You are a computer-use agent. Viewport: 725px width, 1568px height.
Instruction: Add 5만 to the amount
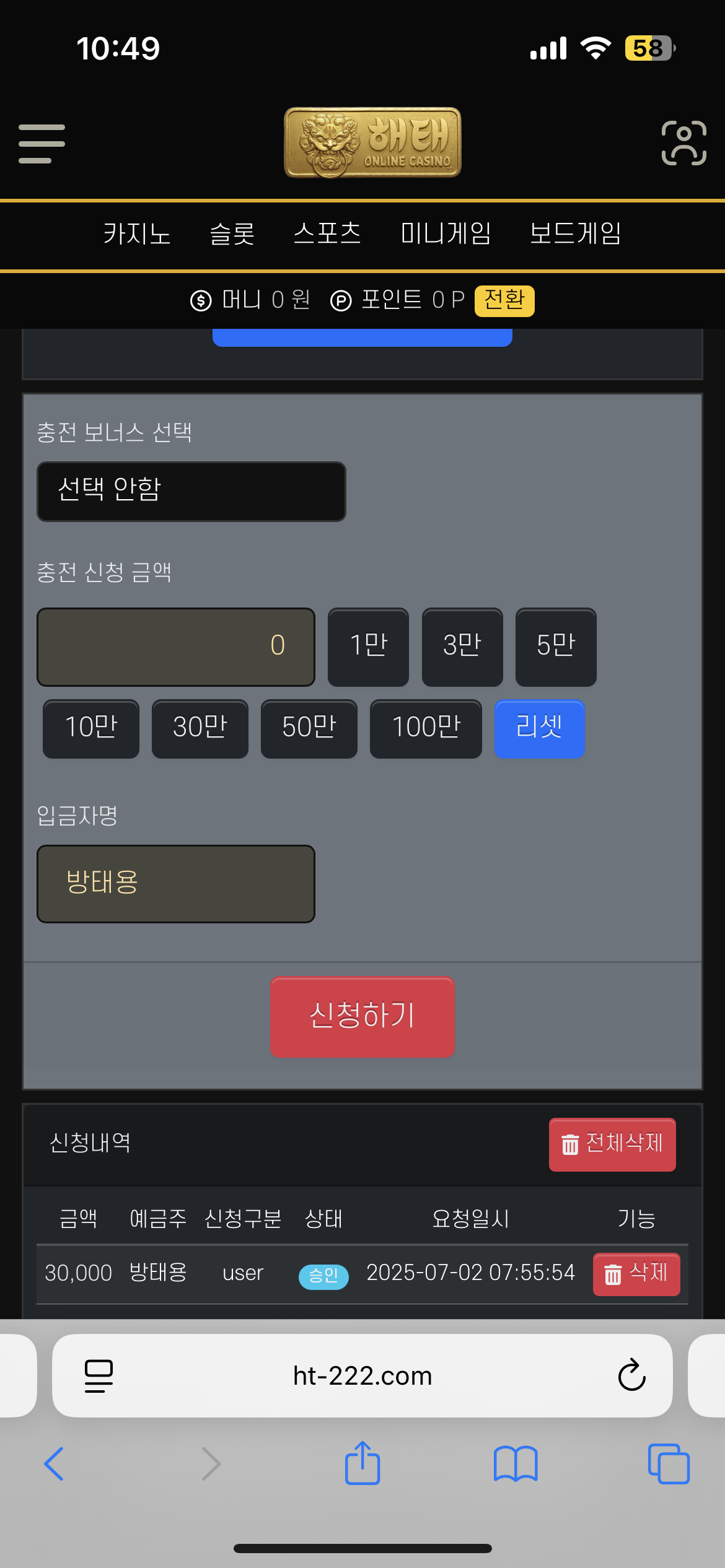pyautogui.click(x=556, y=647)
